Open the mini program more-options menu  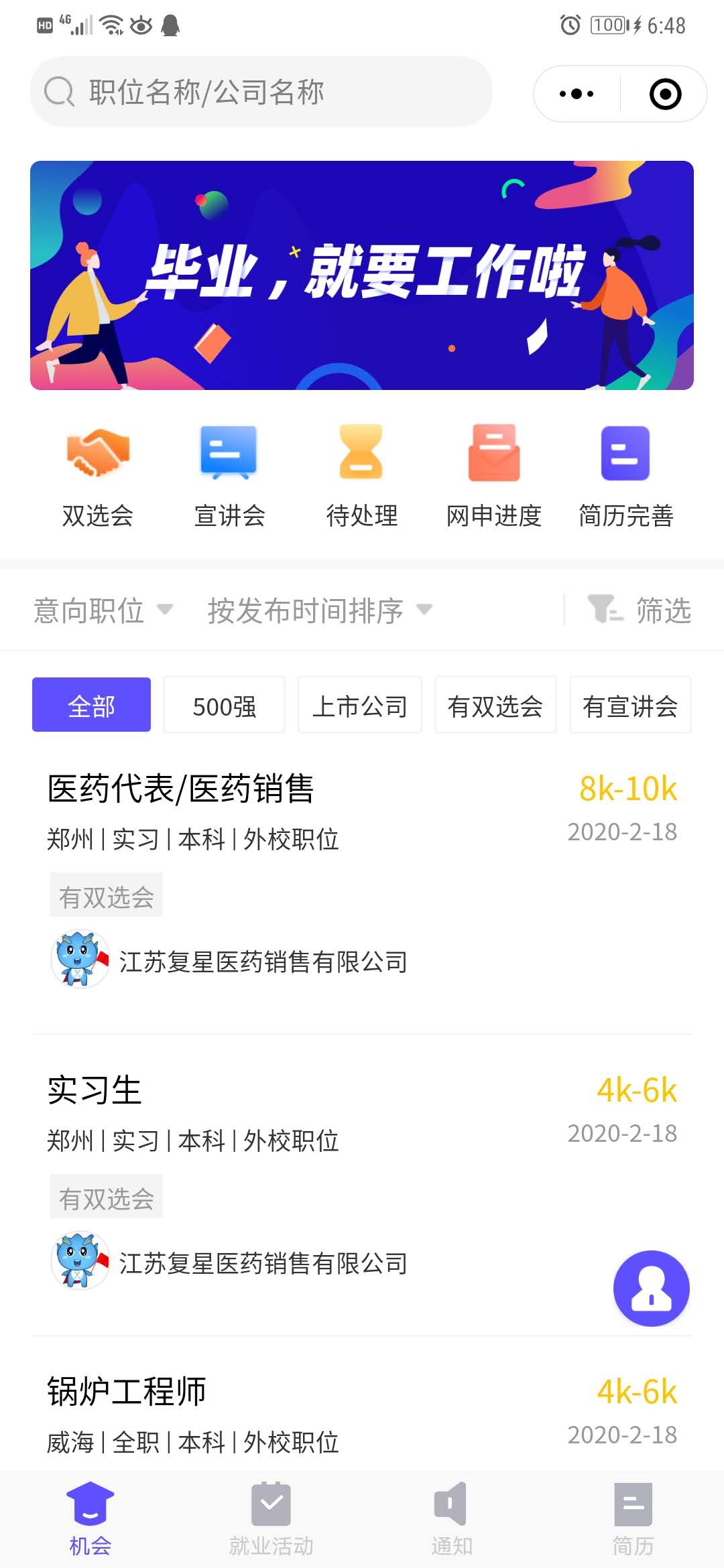[577, 94]
